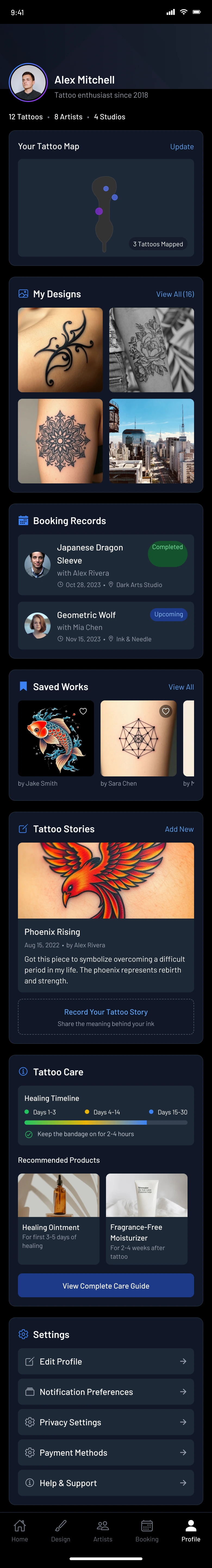Open Notification Preferences
212x1568 pixels.
pyautogui.click(x=105, y=1391)
